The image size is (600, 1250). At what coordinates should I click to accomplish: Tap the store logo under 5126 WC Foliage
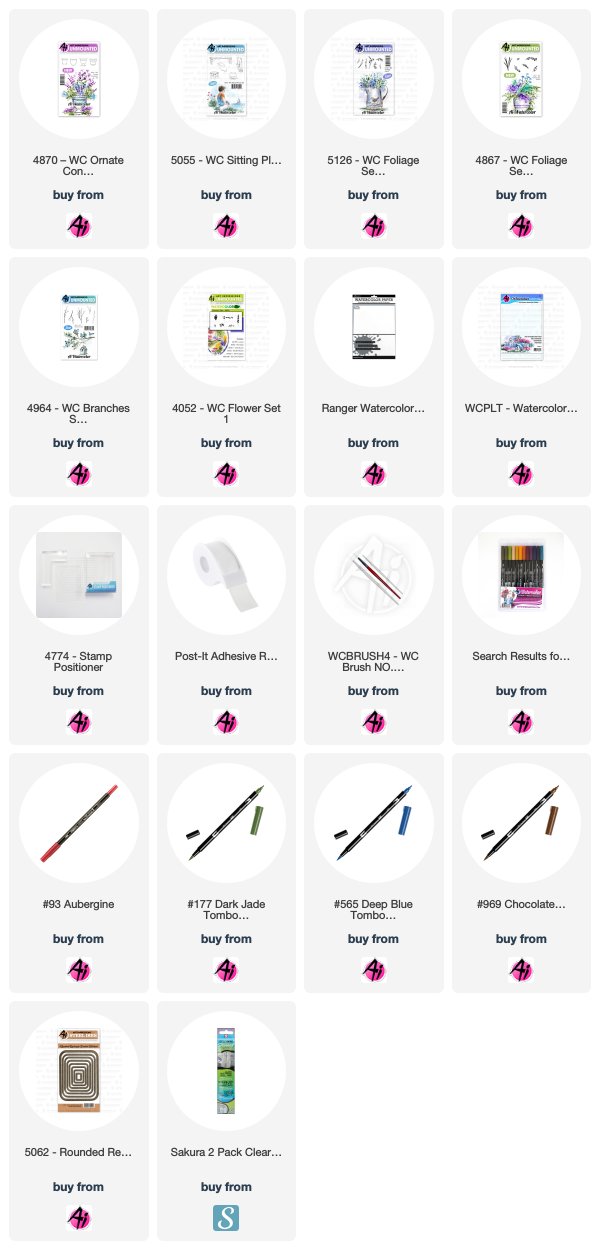point(375,224)
